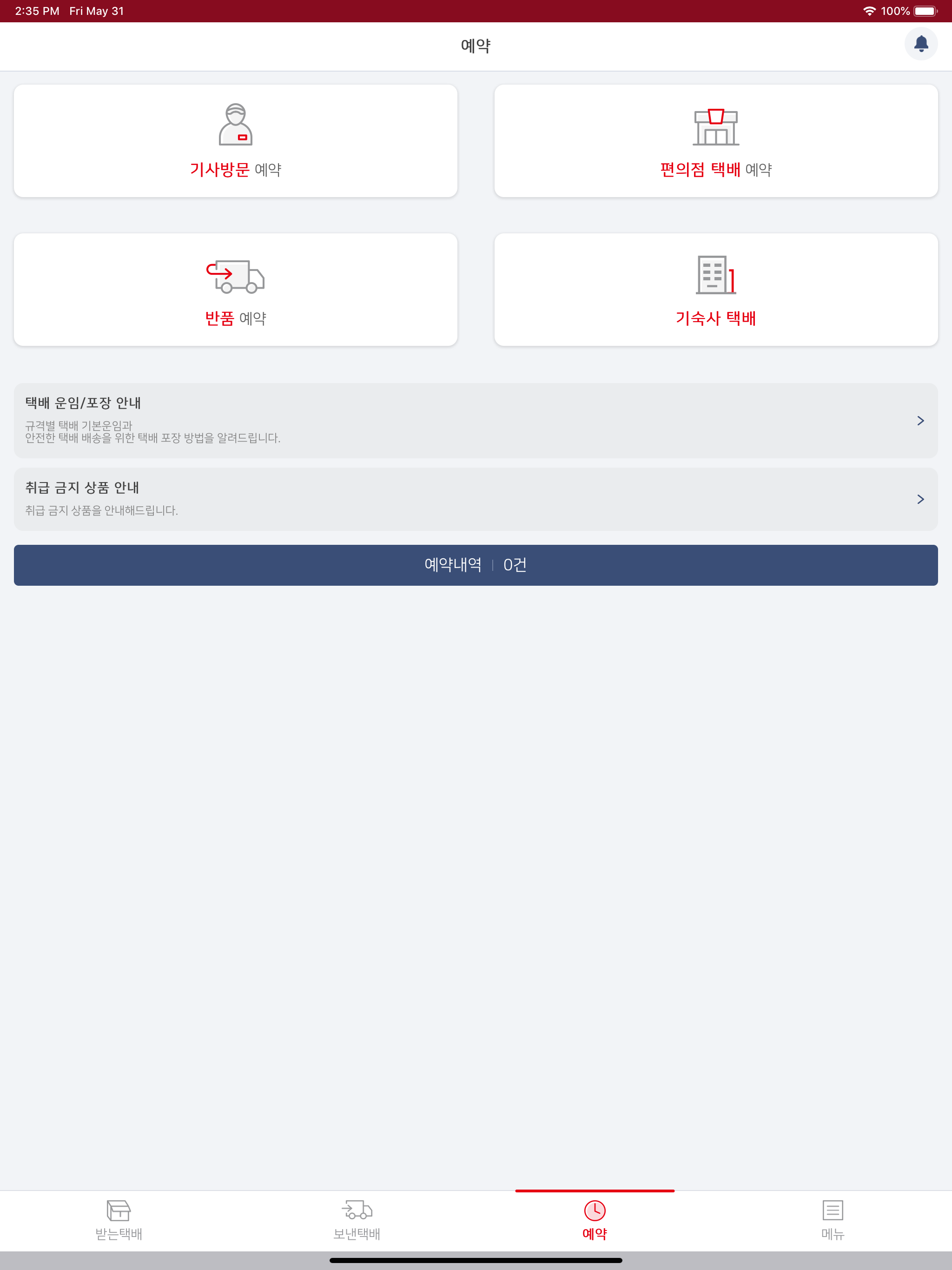Expand the 택배 운임/포장 안내 section
This screenshot has height=1270, width=952.
(476, 421)
